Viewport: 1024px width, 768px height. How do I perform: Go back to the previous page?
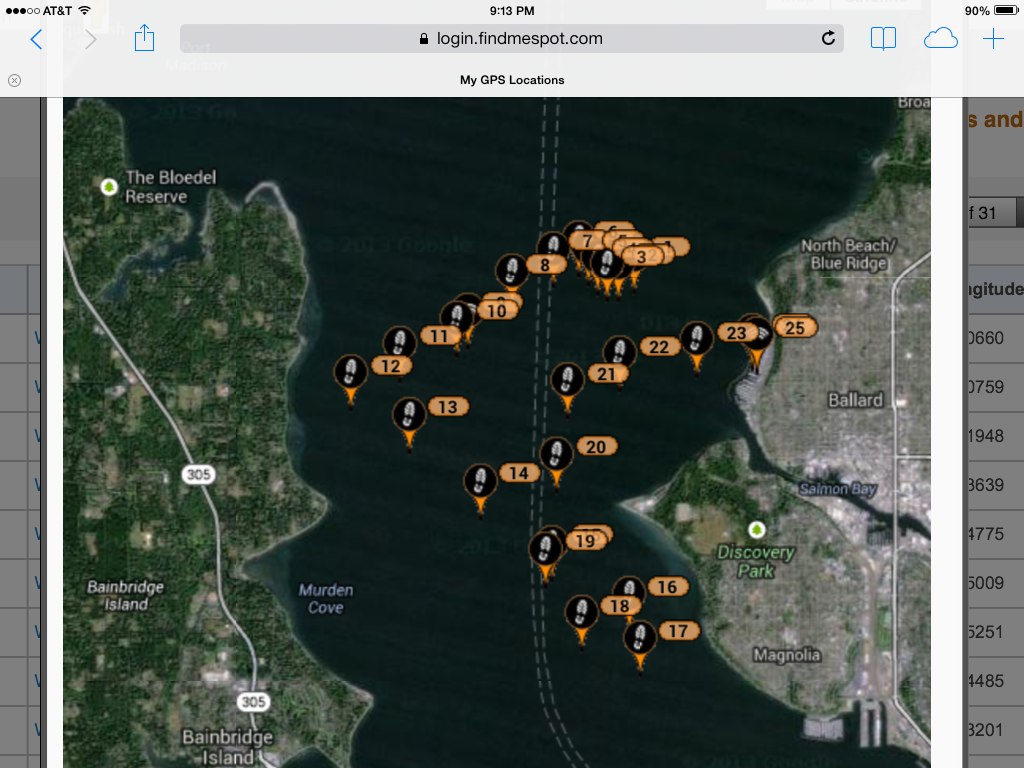36,39
